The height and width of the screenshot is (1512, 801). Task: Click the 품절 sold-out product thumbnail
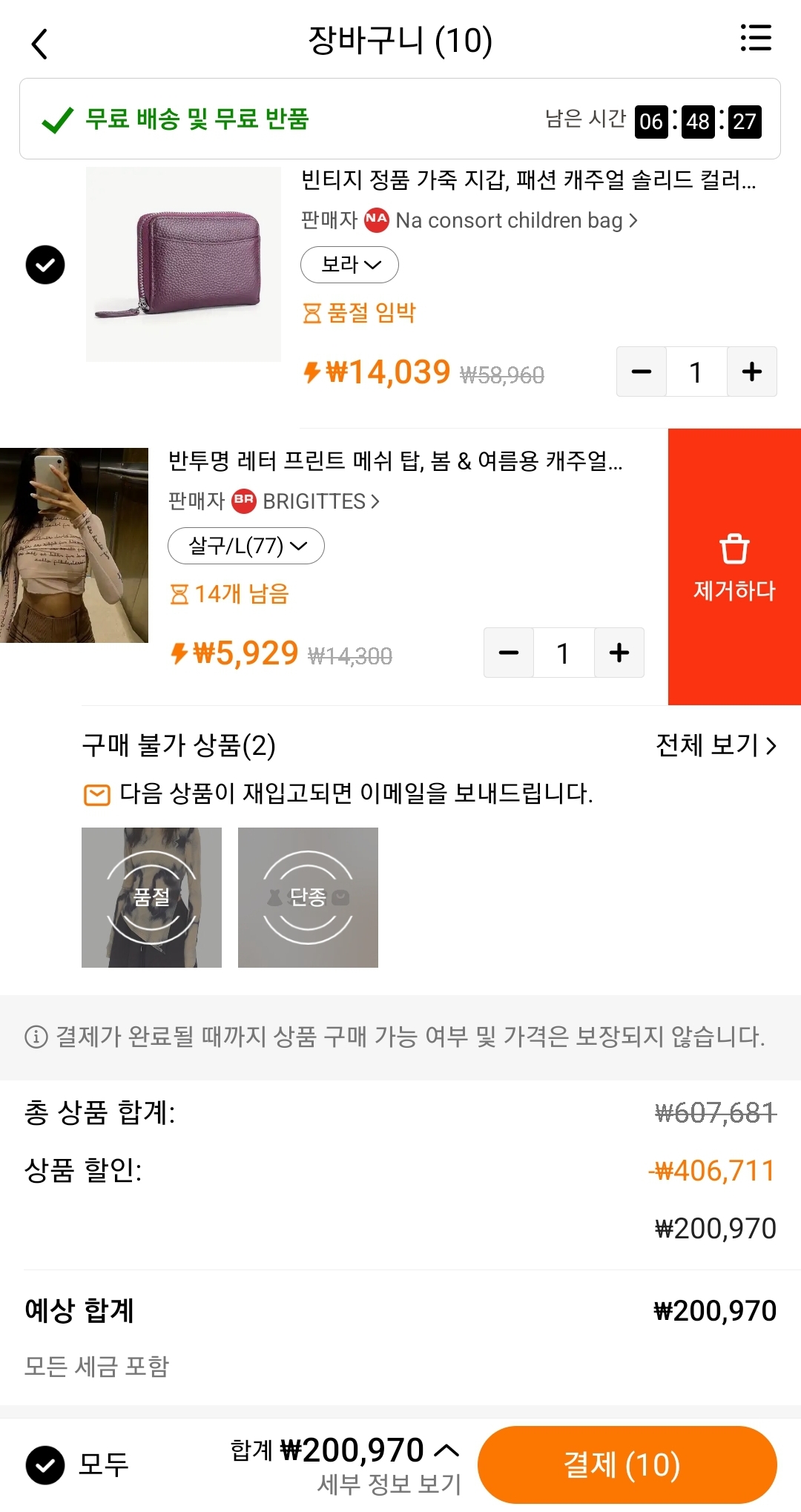pyautogui.click(x=151, y=897)
